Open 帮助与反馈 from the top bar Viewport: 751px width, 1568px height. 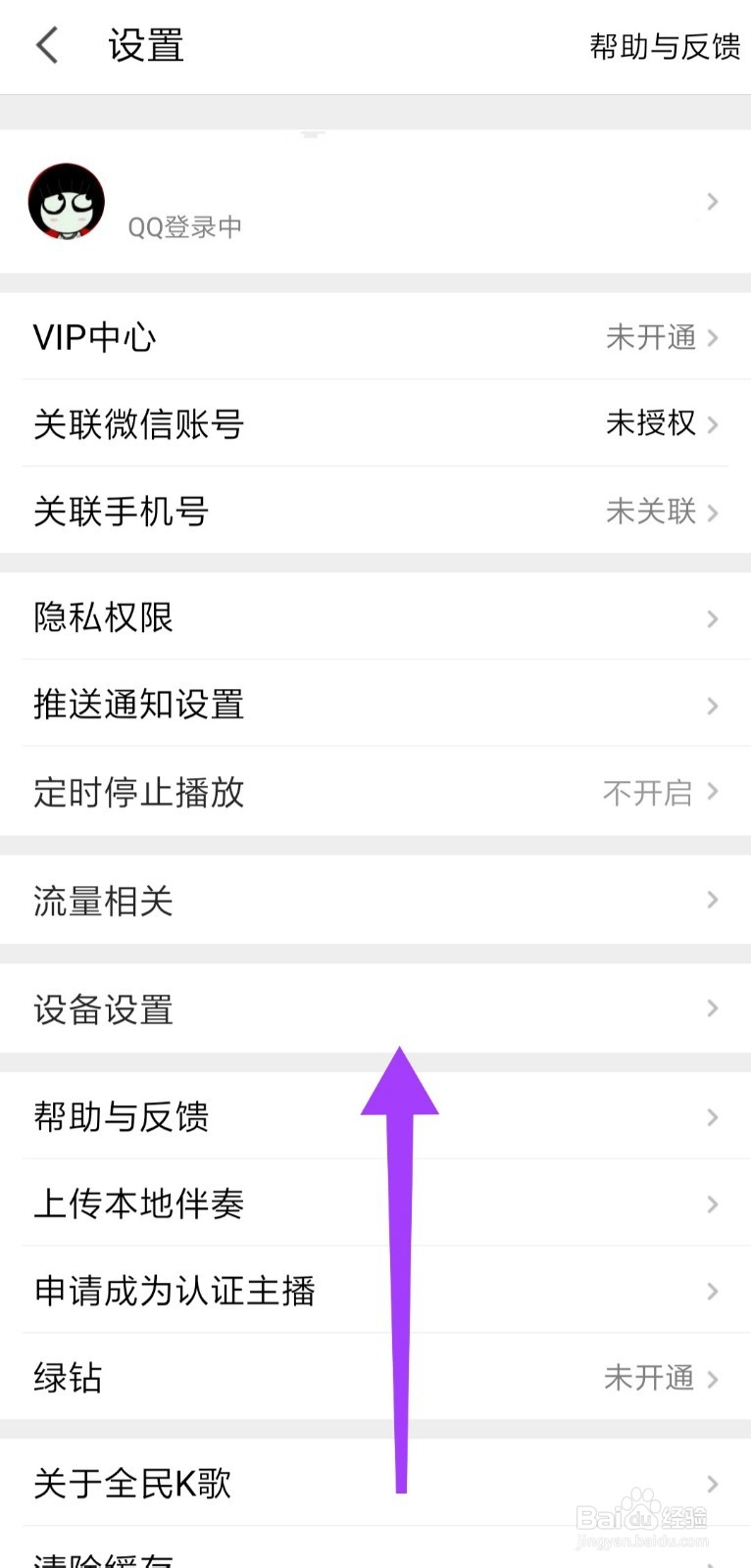point(666,47)
